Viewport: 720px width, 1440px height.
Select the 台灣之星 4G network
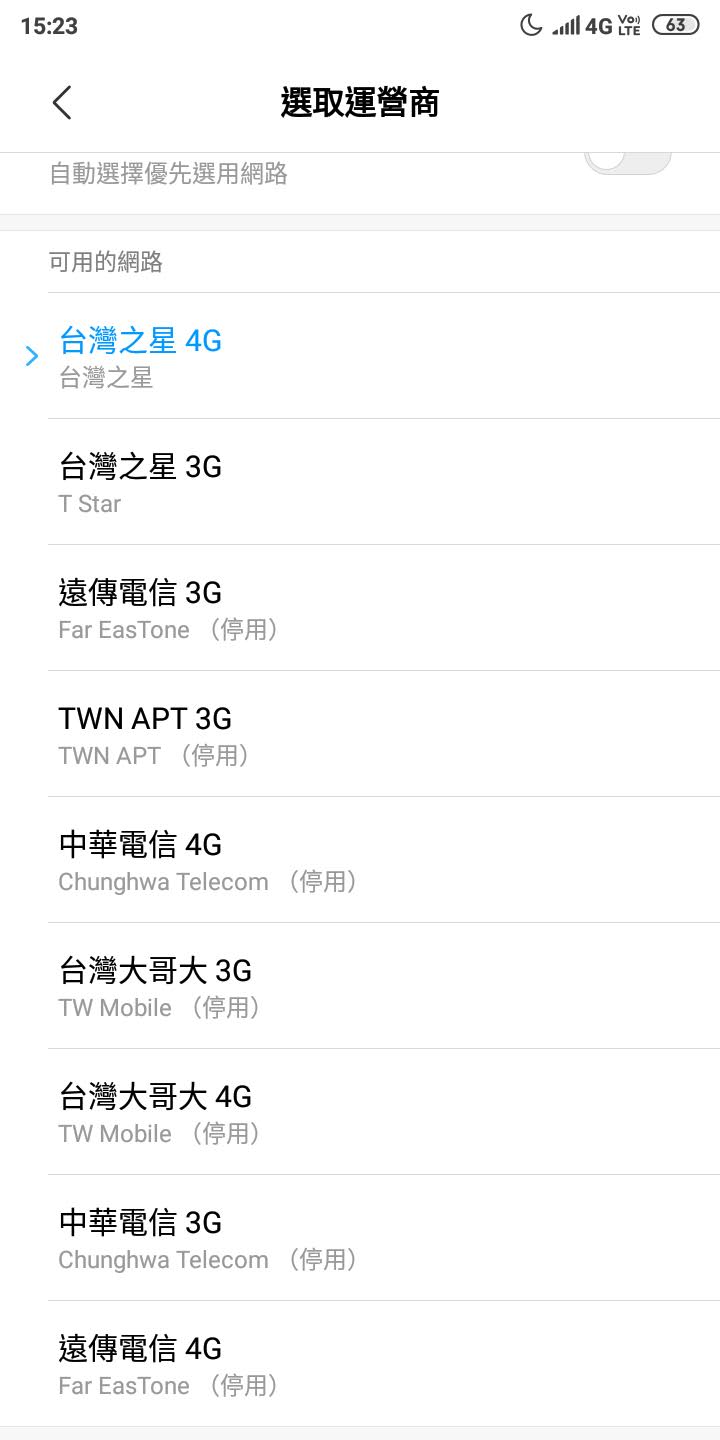click(360, 357)
